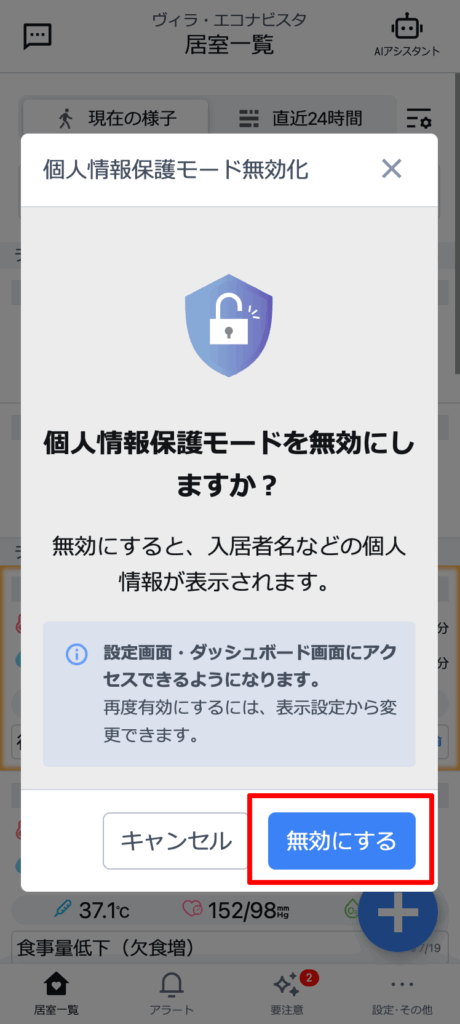The height and width of the screenshot is (1024, 460).
Task: Switch to the 直近24時間 tab
Action: coord(301,118)
